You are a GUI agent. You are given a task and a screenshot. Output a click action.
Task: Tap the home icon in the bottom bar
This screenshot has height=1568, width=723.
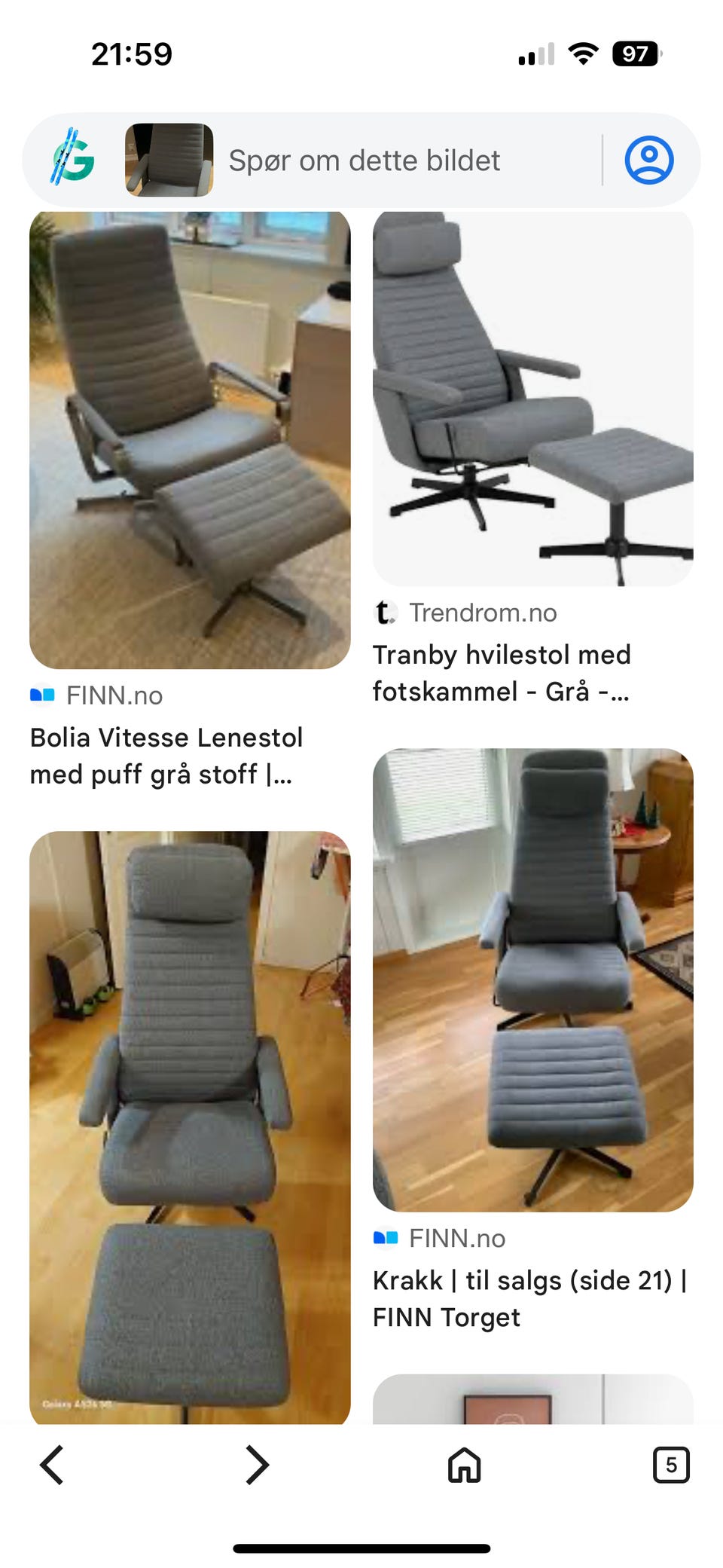coord(463,1465)
